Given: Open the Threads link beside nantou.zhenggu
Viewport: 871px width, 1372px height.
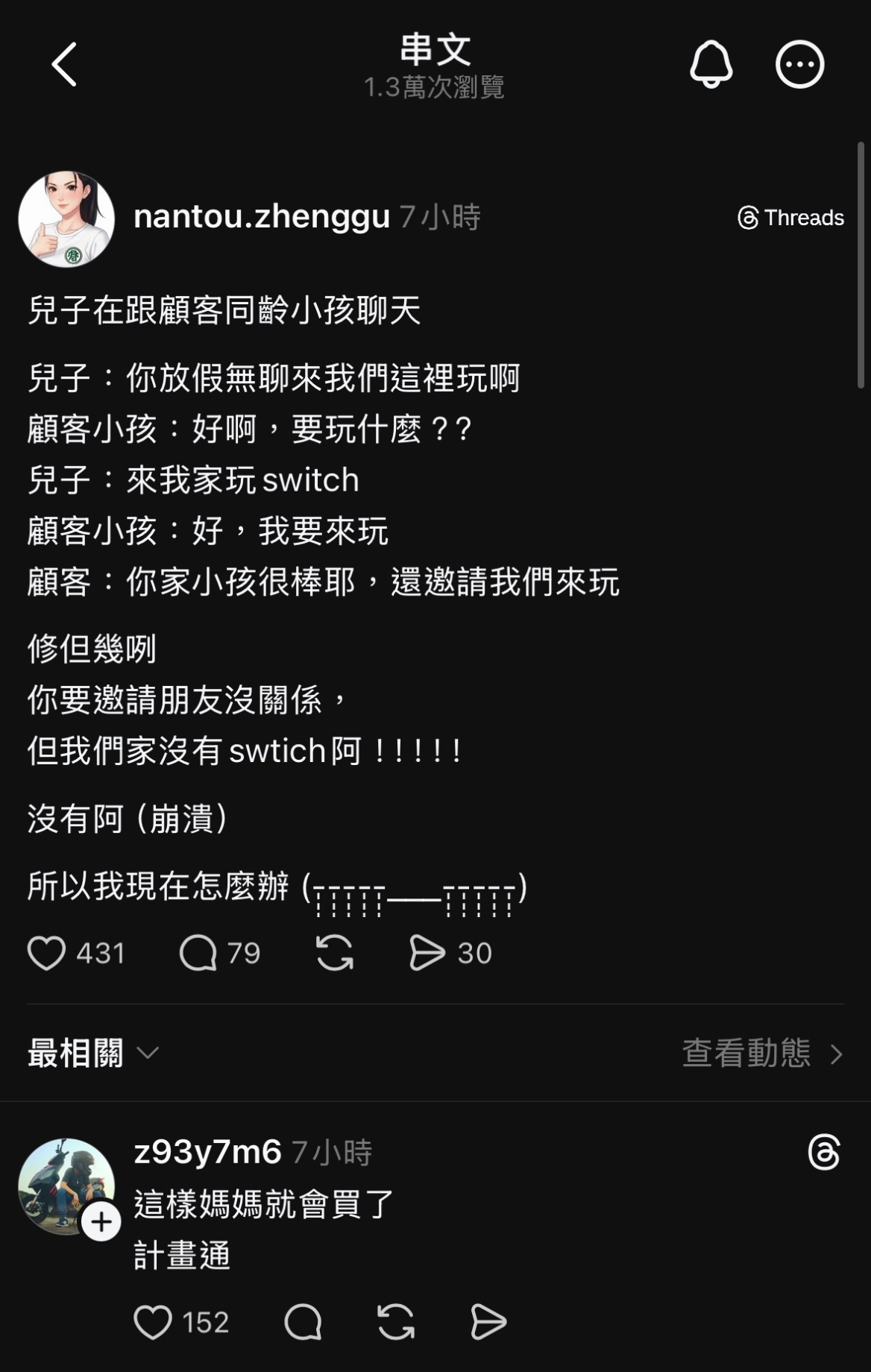Looking at the screenshot, I should pos(790,218).
